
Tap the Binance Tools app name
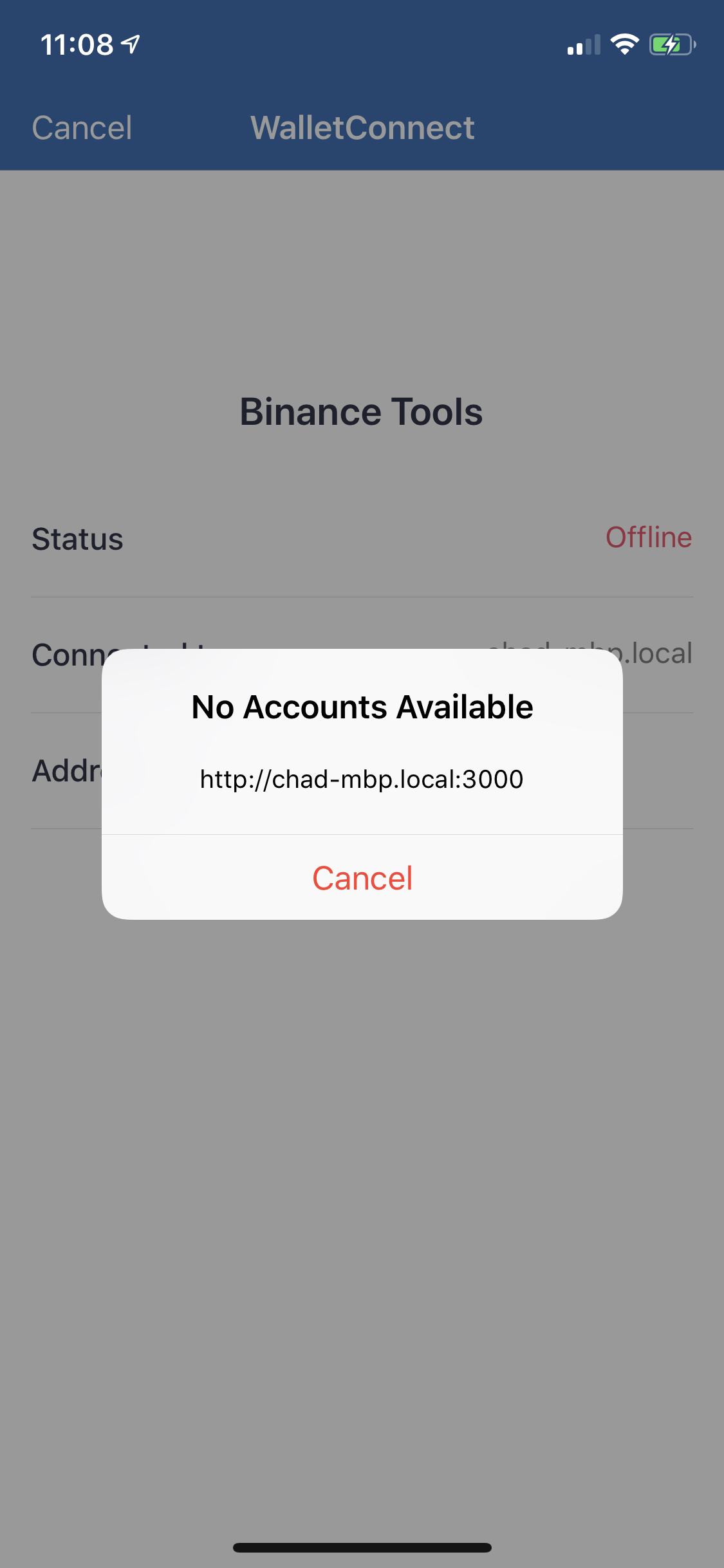coord(362,411)
